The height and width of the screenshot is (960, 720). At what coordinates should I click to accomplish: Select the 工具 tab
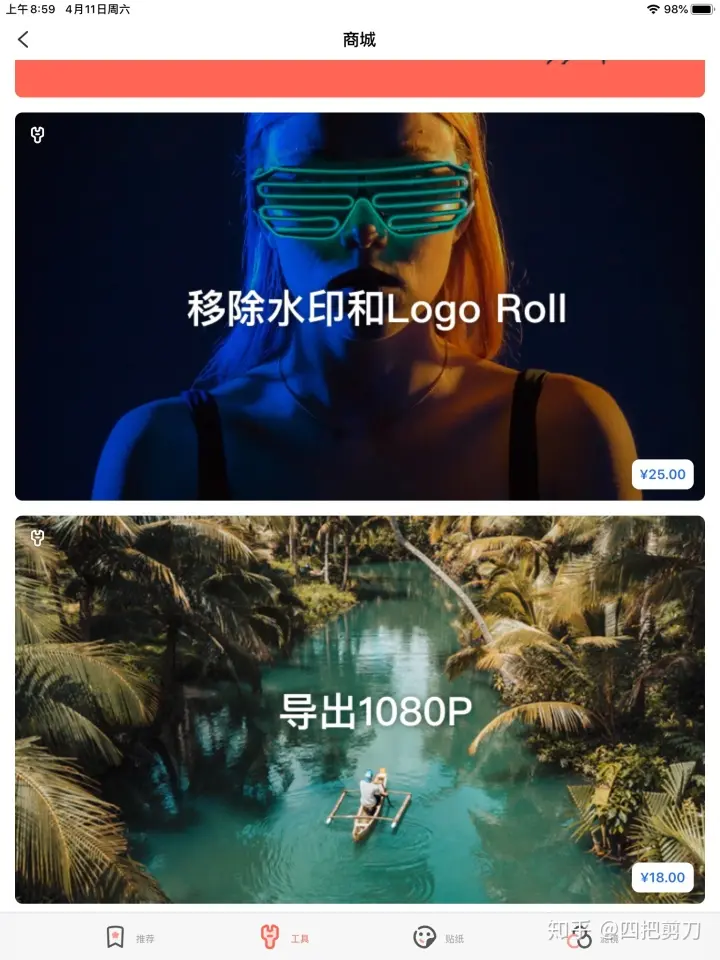(284, 938)
